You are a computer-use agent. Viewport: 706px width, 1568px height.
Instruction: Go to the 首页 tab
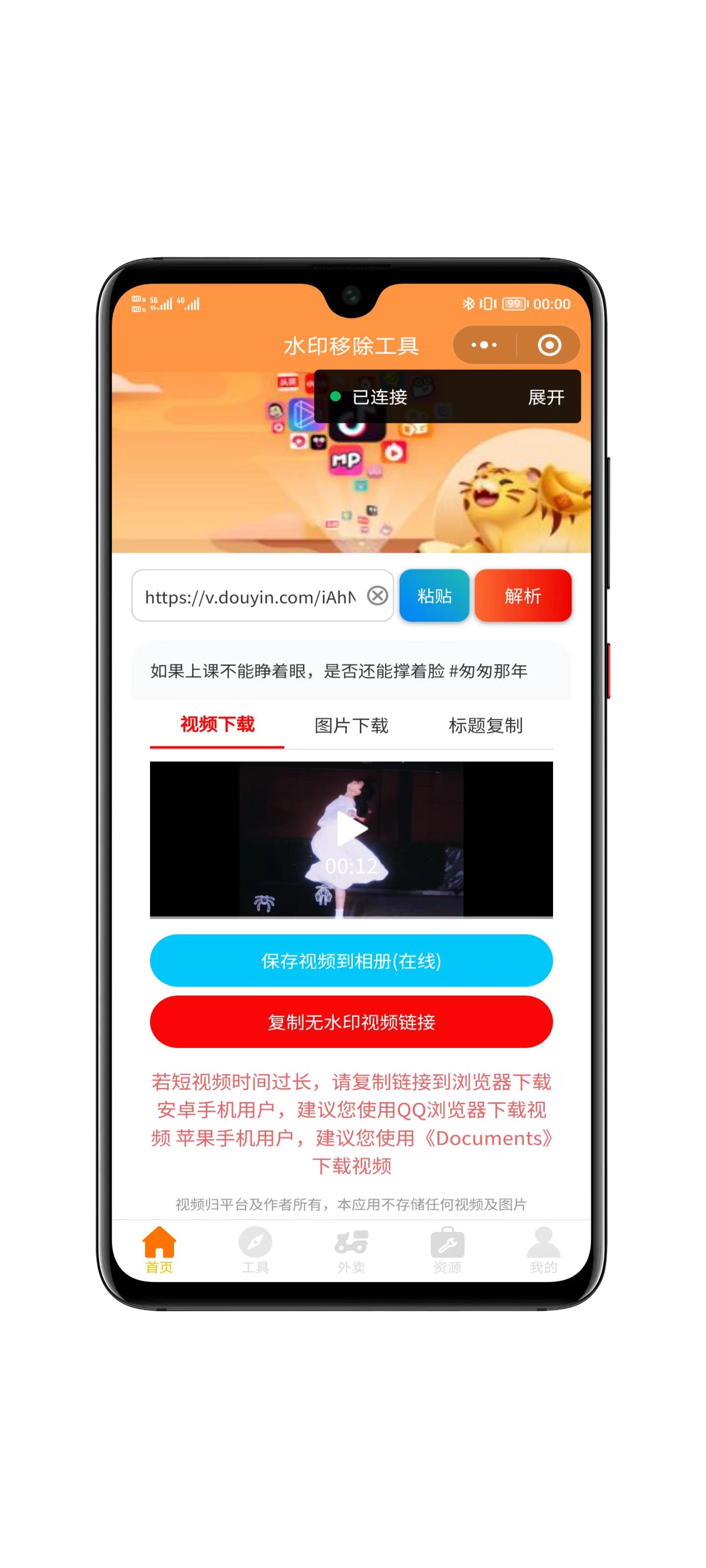[159, 1249]
